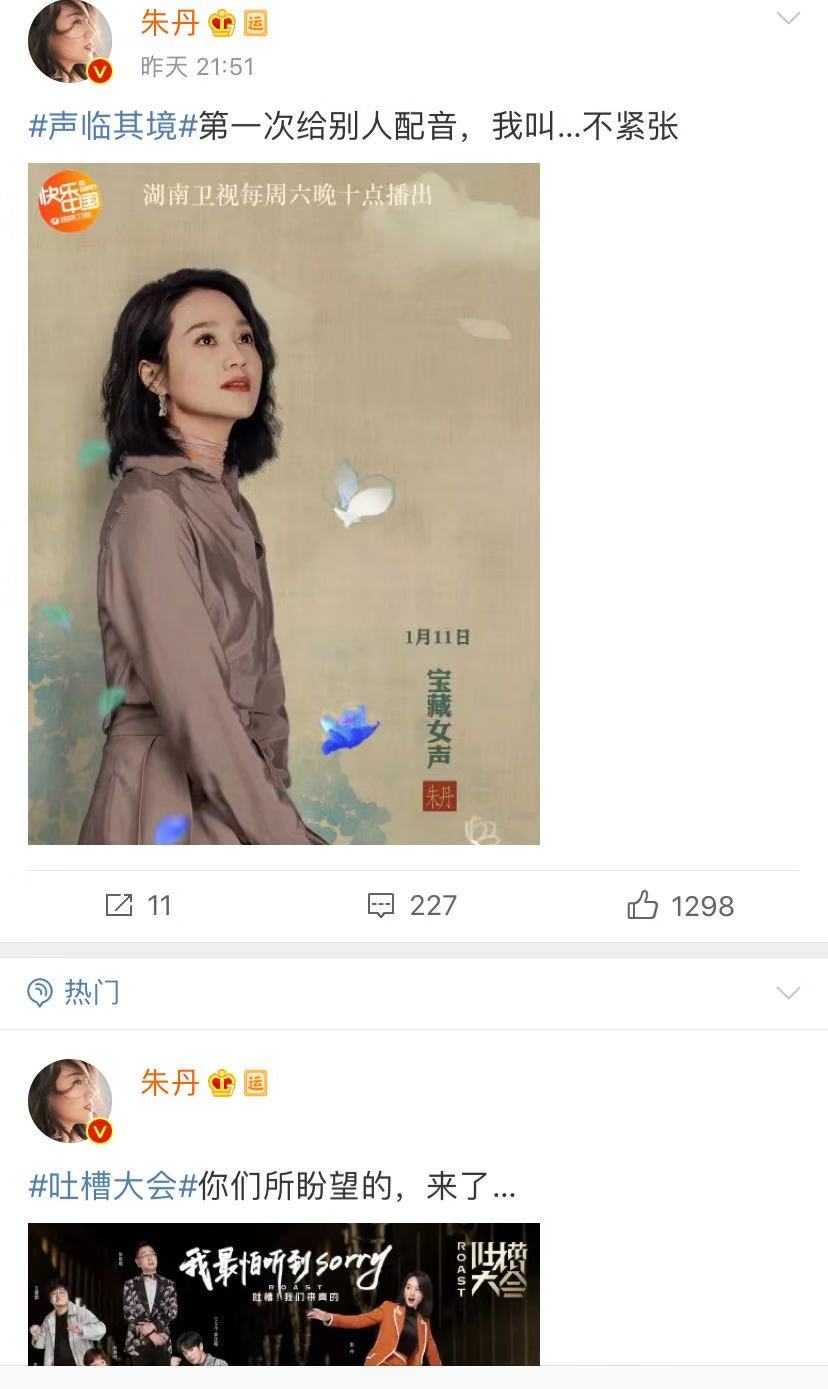Expand the chevron next to 热门

788,993
